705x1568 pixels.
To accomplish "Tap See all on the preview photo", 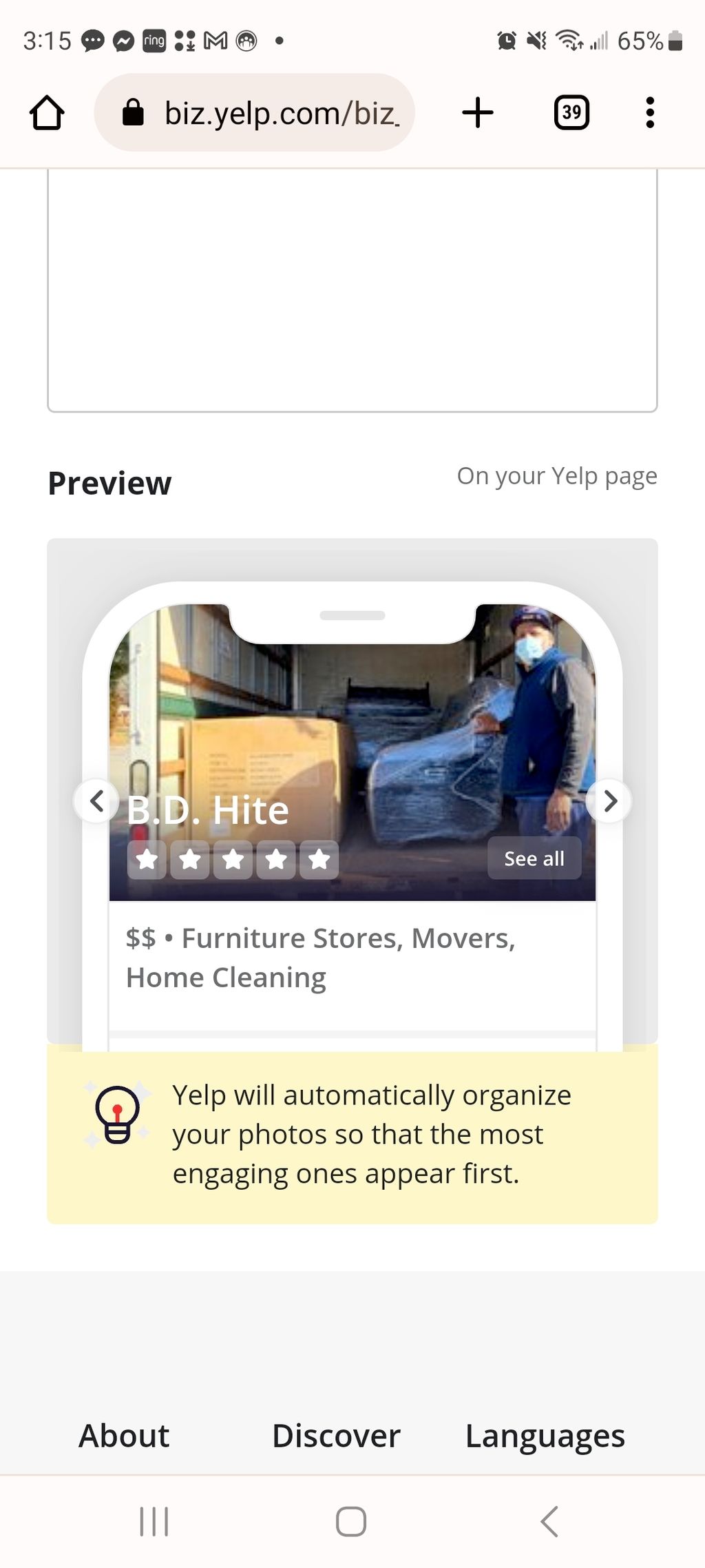I will tap(534, 858).
